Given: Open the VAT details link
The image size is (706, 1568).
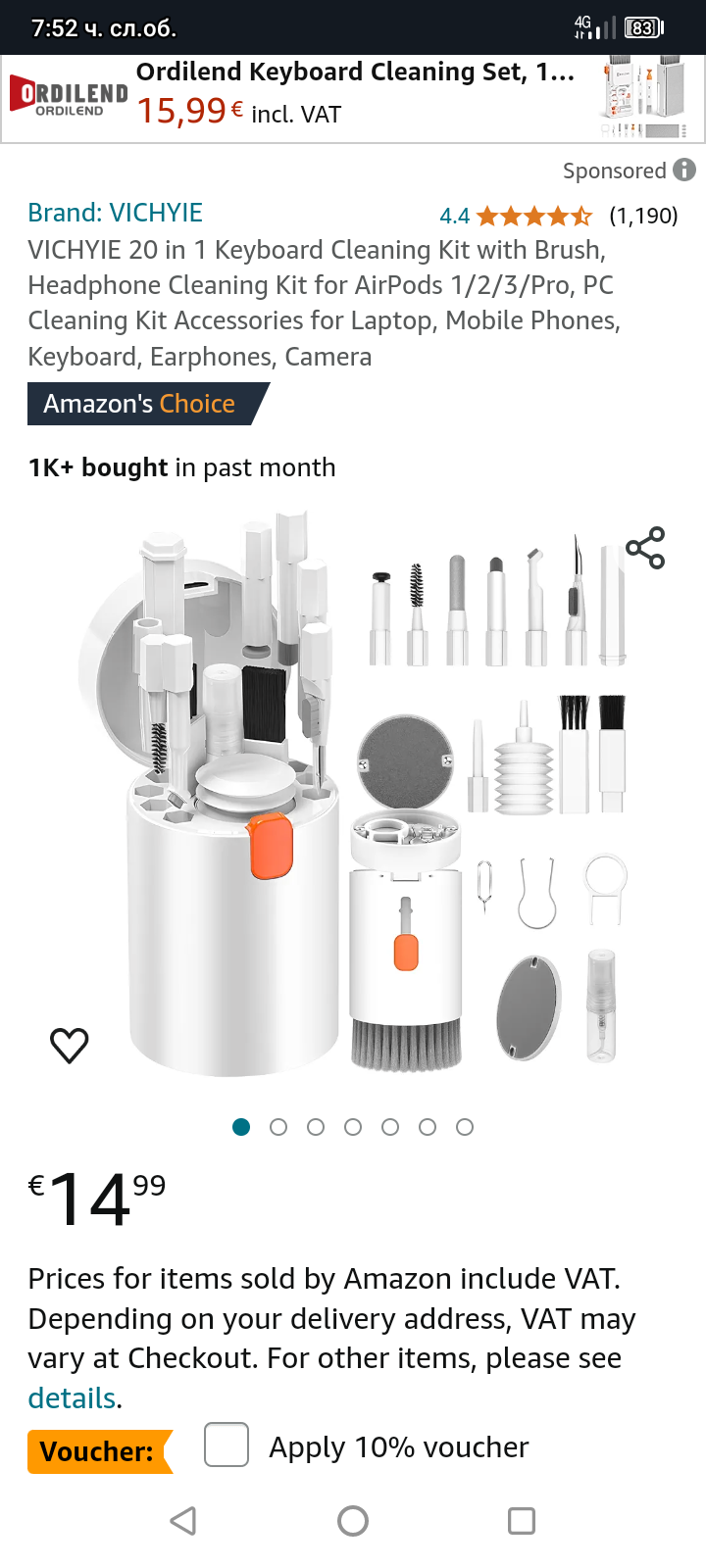Looking at the screenshot, I should [72, 1398].
